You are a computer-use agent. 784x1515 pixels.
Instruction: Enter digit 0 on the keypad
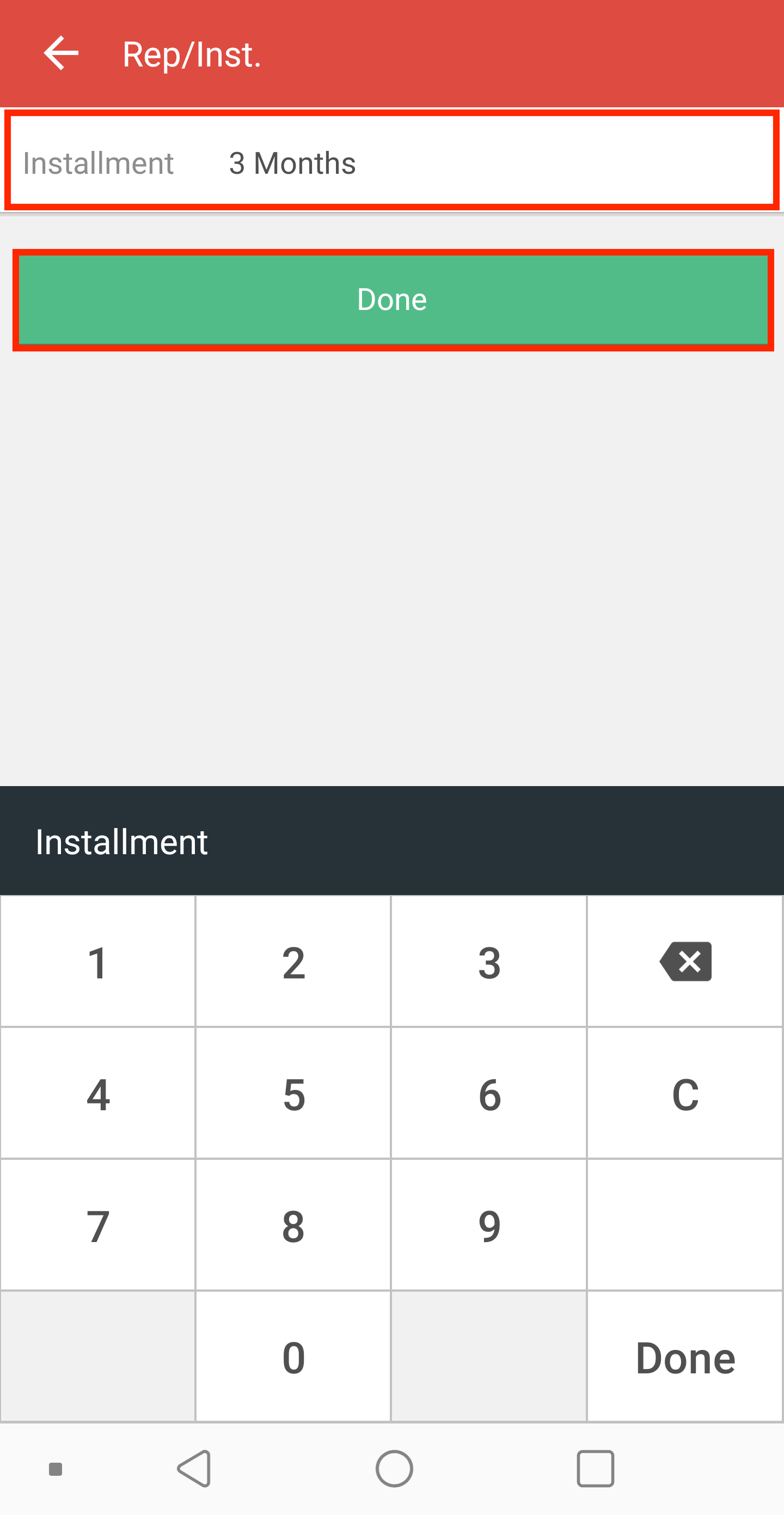293,1358
